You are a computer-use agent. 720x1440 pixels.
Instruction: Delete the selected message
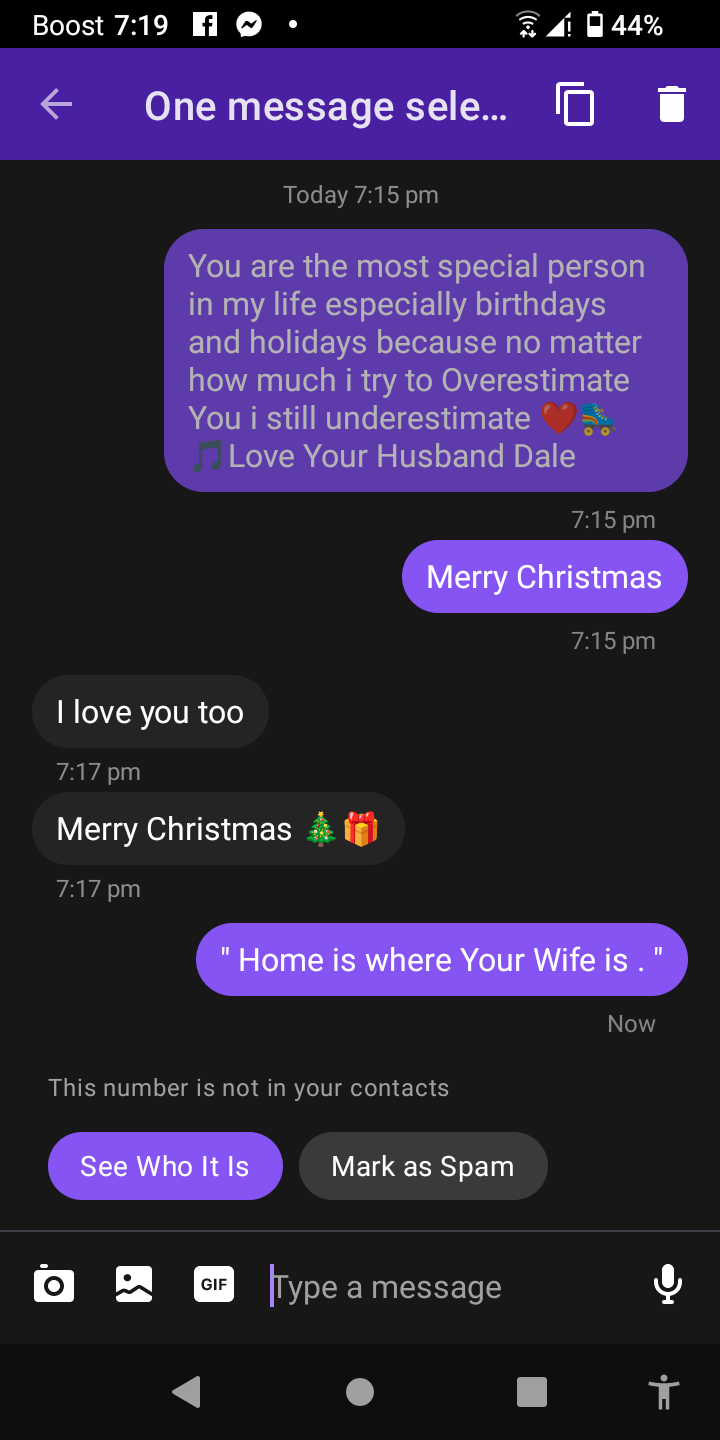[x=672, y=105]
